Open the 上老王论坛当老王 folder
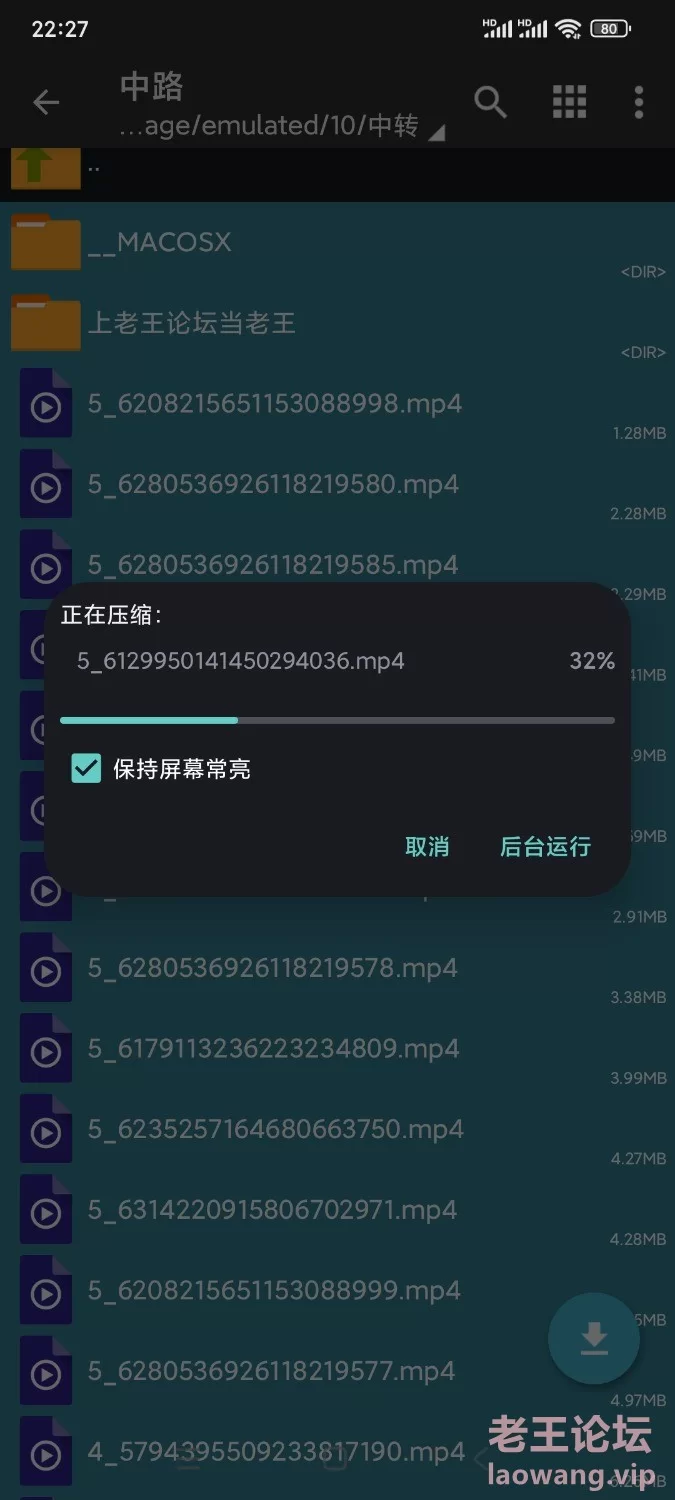675x1500 pixels. pyautogui.click(x=190, y=323)
